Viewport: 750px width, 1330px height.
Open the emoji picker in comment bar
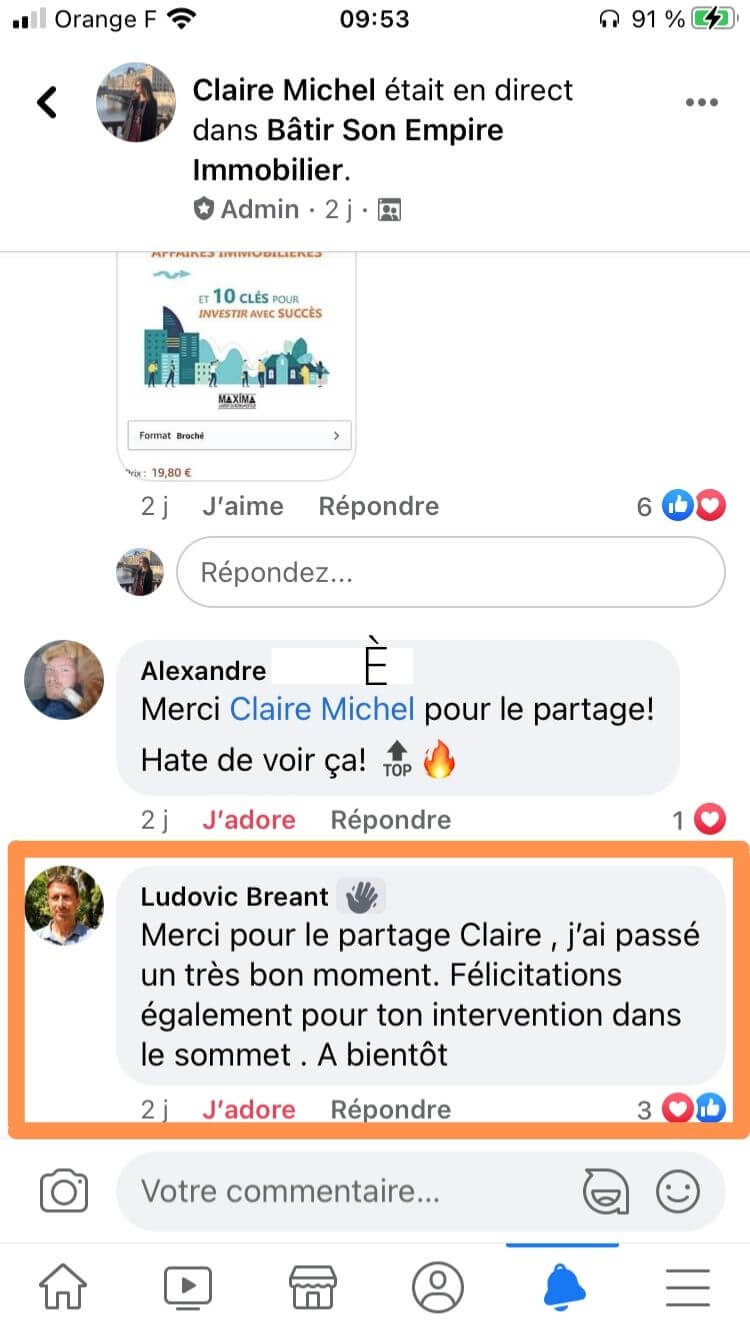click(x=677, y=1192)
